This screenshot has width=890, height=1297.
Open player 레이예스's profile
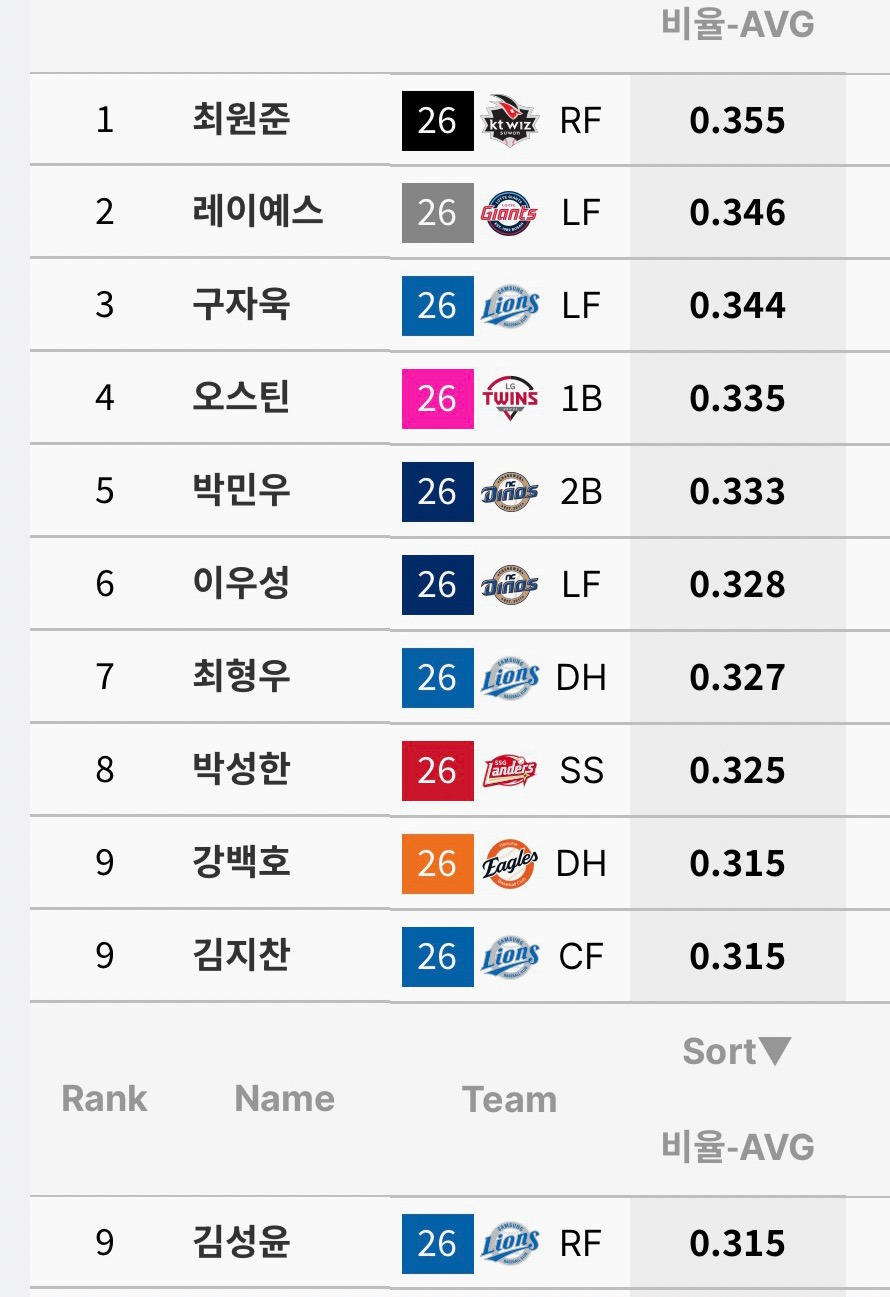coord(258,212)
